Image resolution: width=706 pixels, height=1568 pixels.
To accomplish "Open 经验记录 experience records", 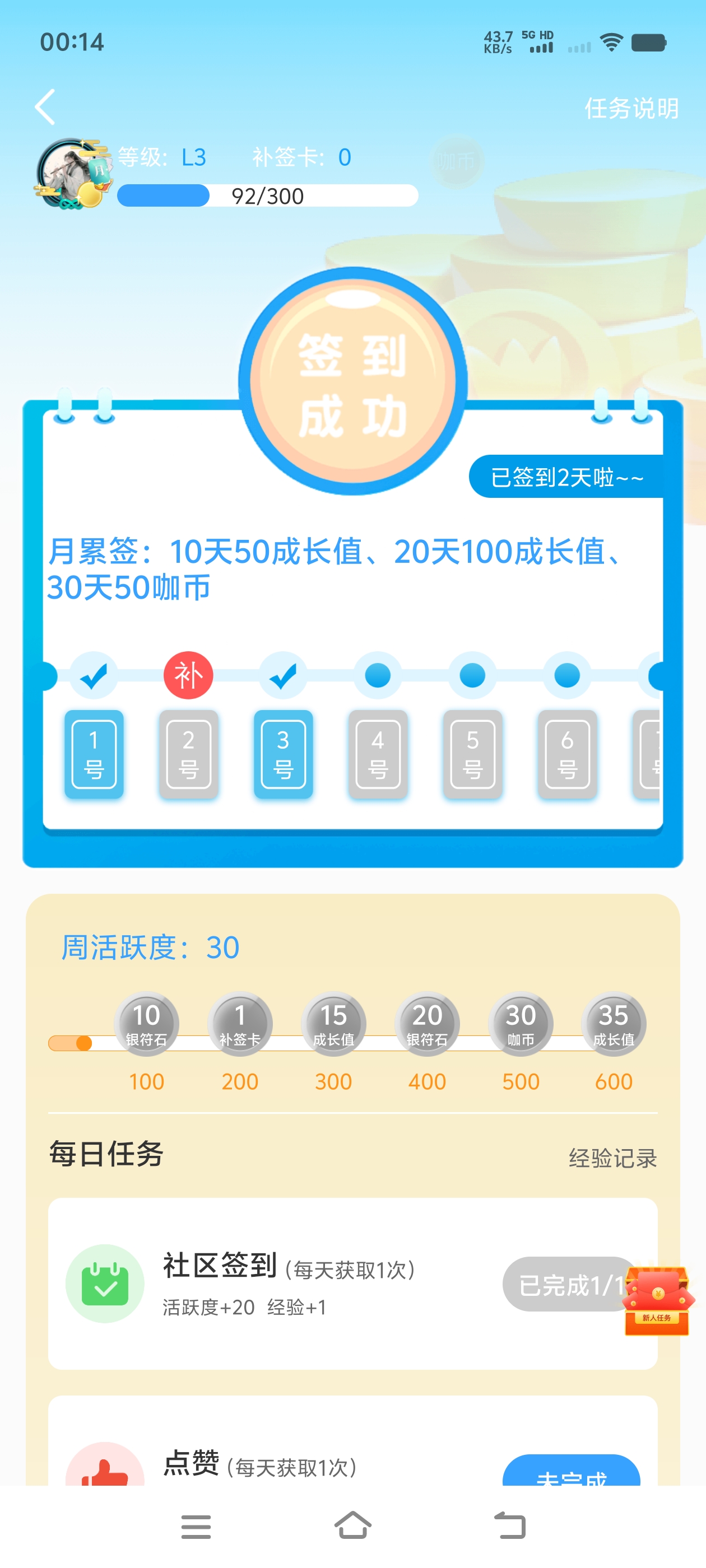I will (x=612, y=1157).
